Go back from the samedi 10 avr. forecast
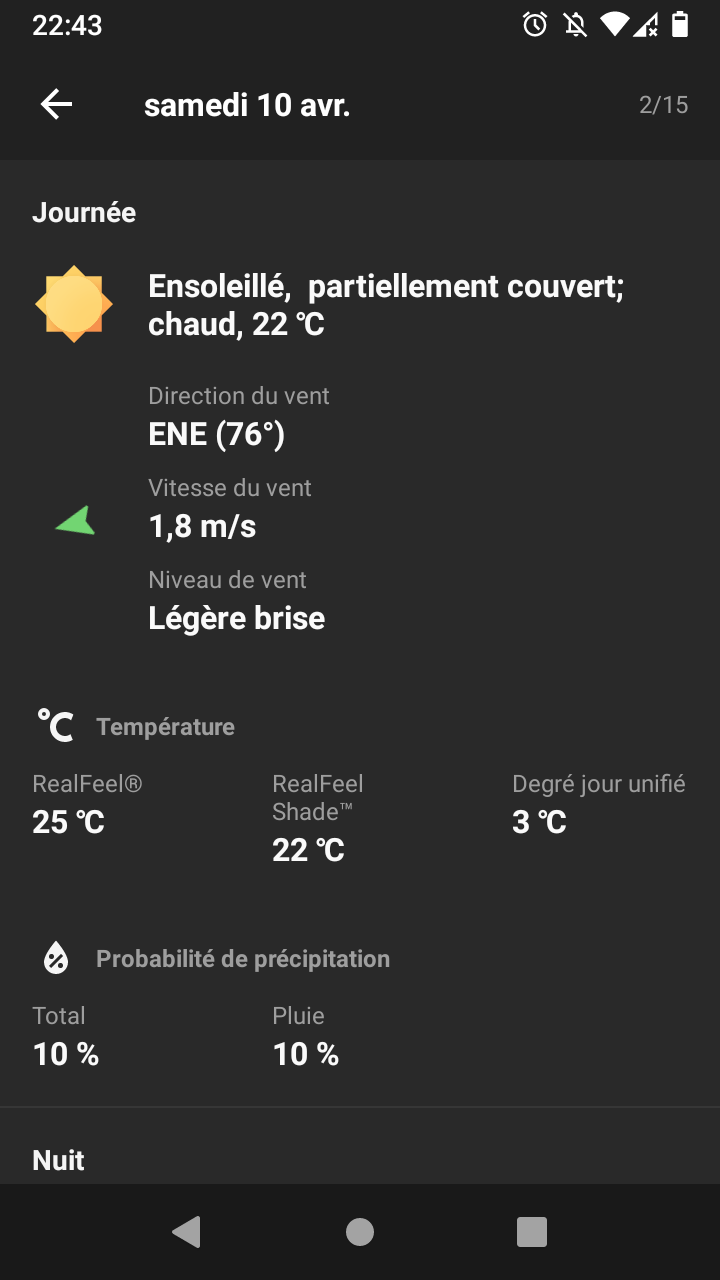 57,104
